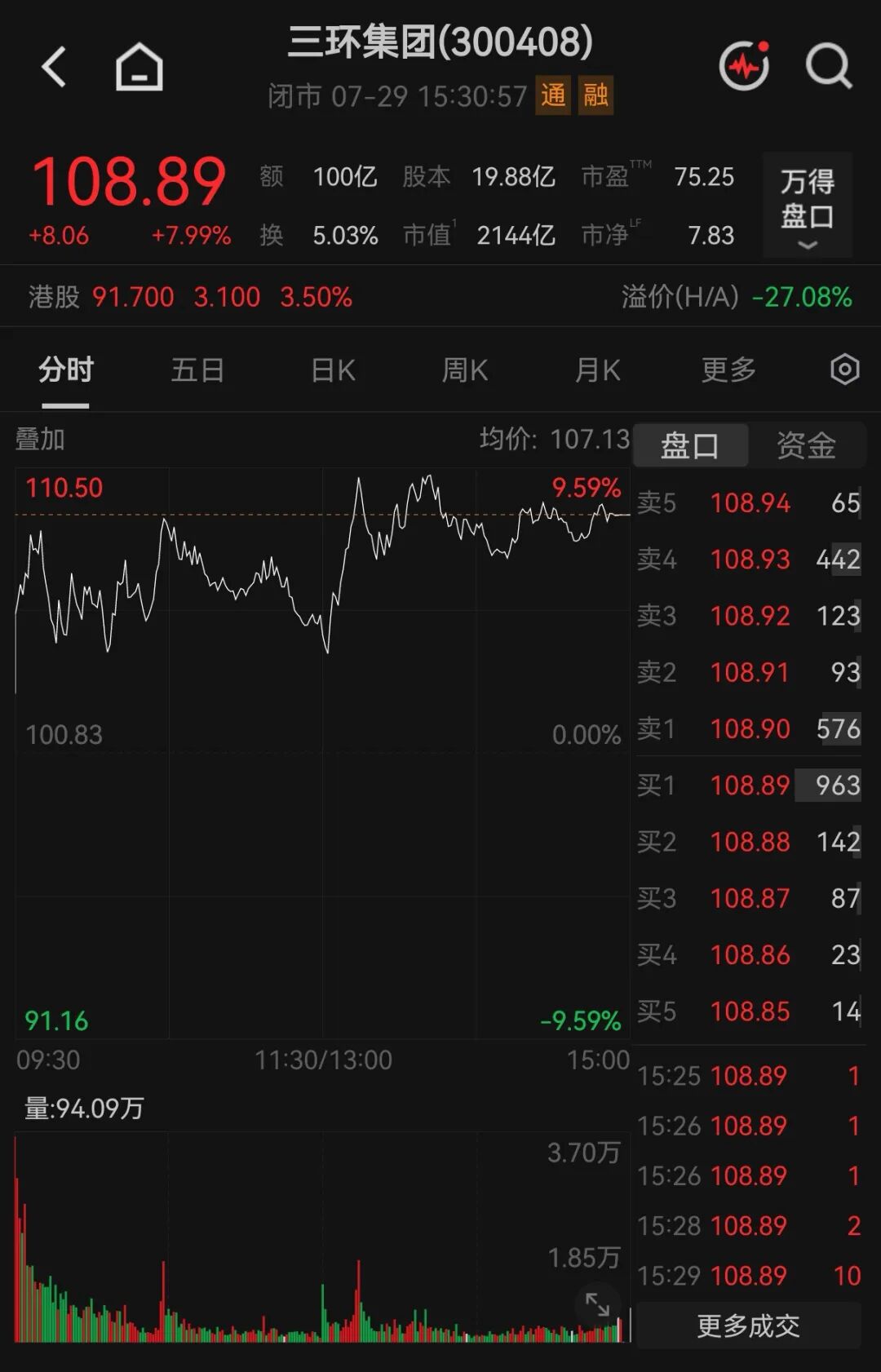Viewport: 881px width, 1372px height.
Task: Open the search magnifier
Action: (x=829, y=66)
